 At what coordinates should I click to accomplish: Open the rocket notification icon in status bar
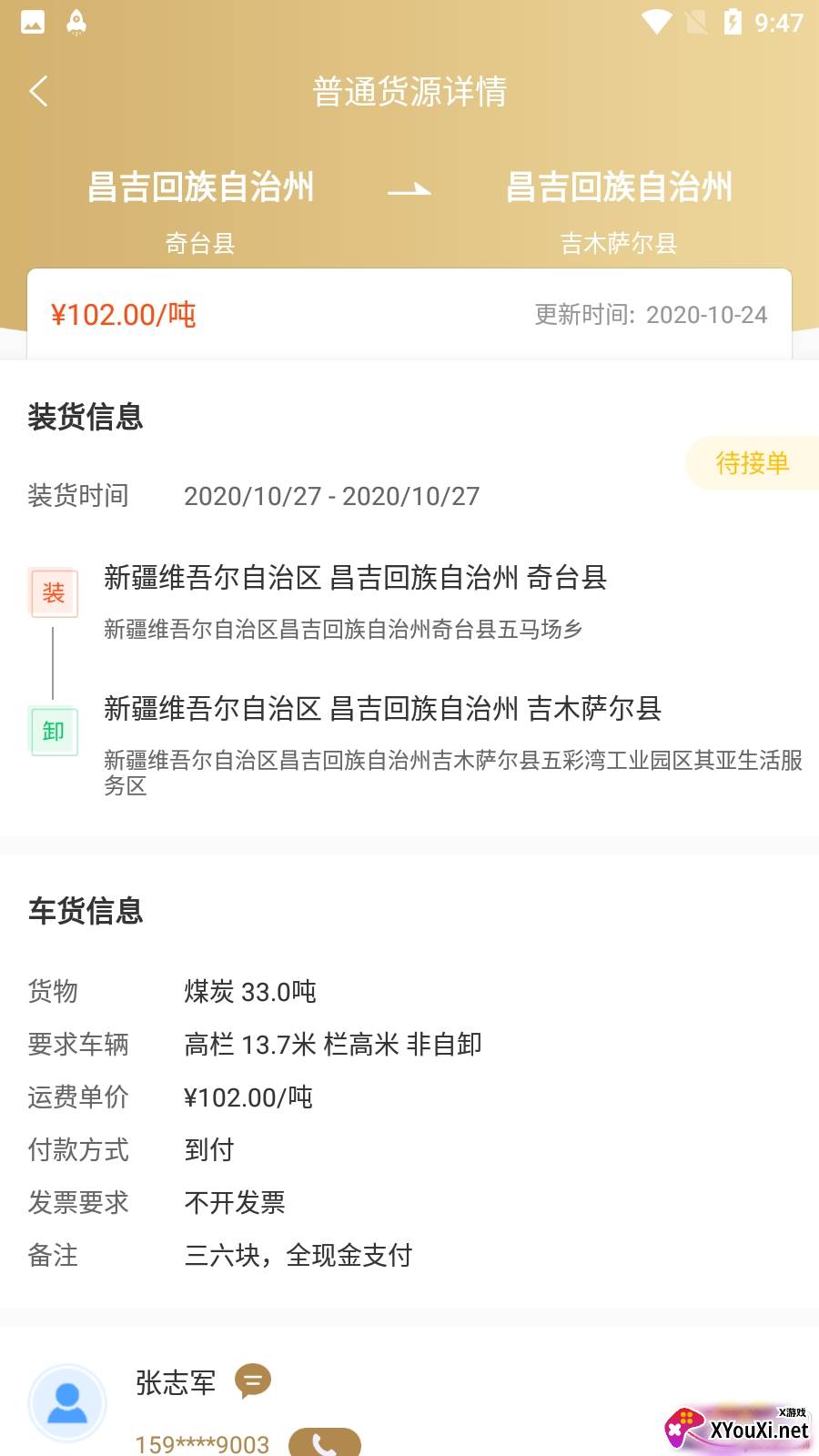coord(76,24)
